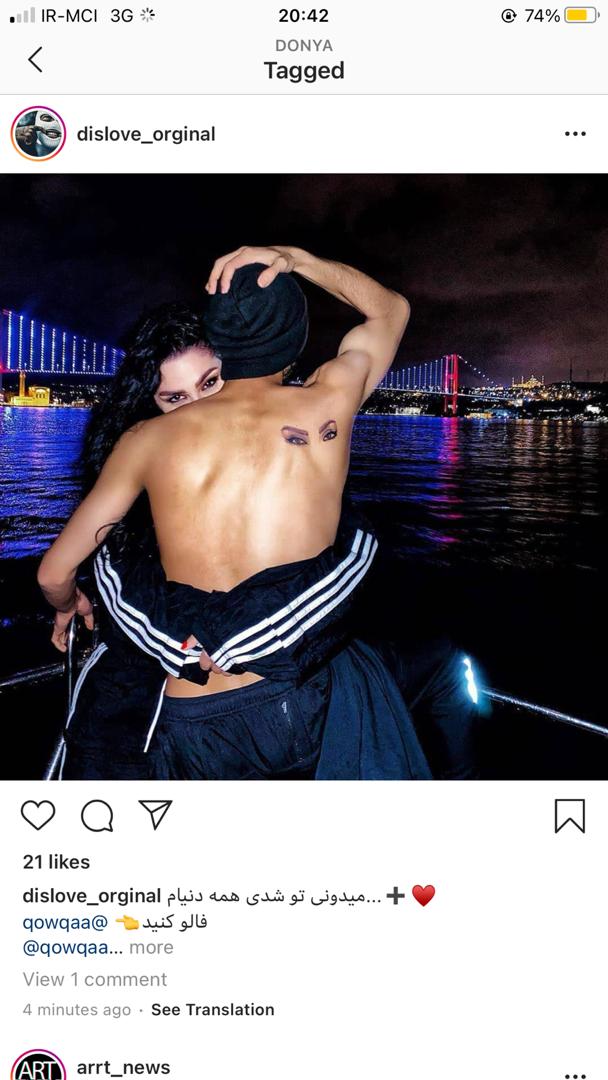Open the dislove_orginal post photo
Image resolution: width=608 pixels, height=1080 pixels.
[304, 477]
